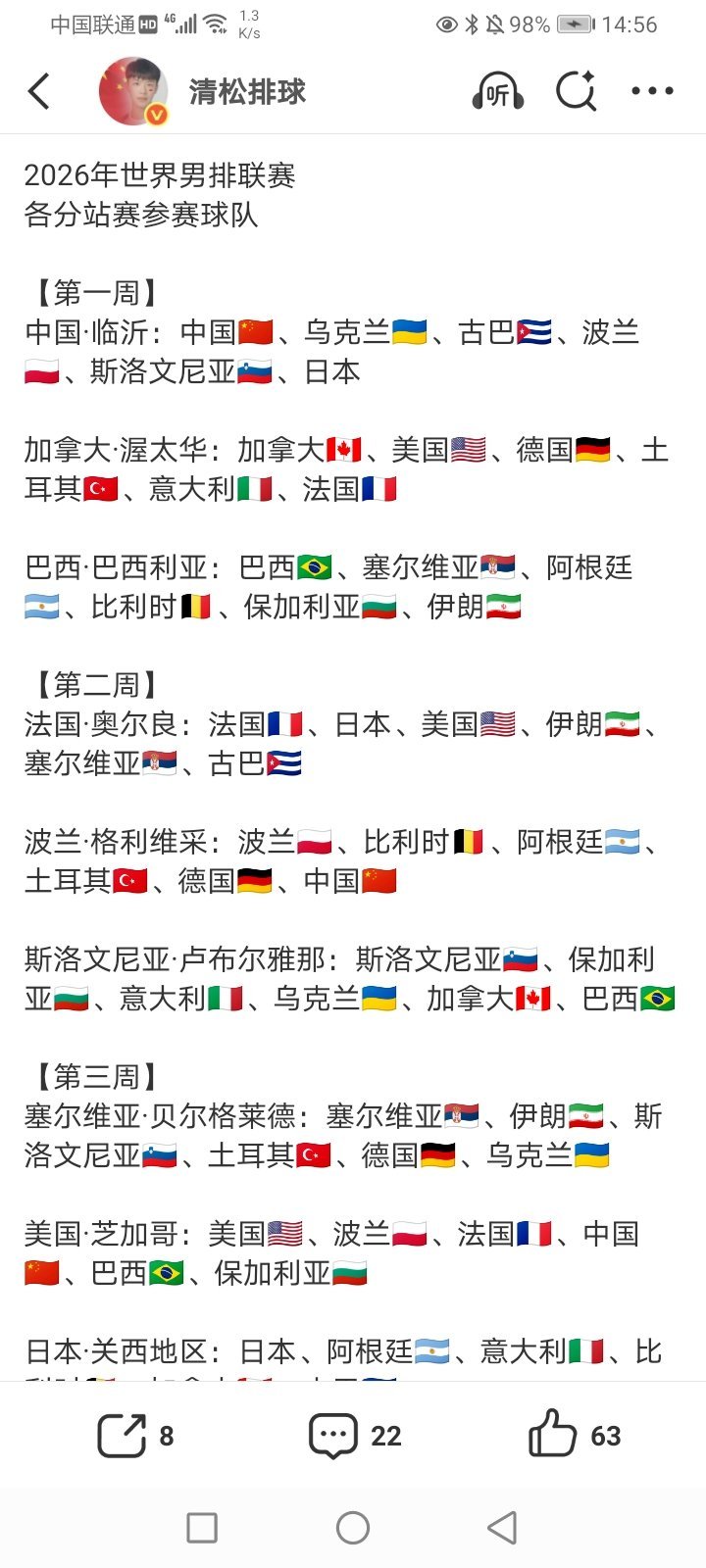Tap the account name 清松排球
This screenshot has height=1568, width=706.
246,92
